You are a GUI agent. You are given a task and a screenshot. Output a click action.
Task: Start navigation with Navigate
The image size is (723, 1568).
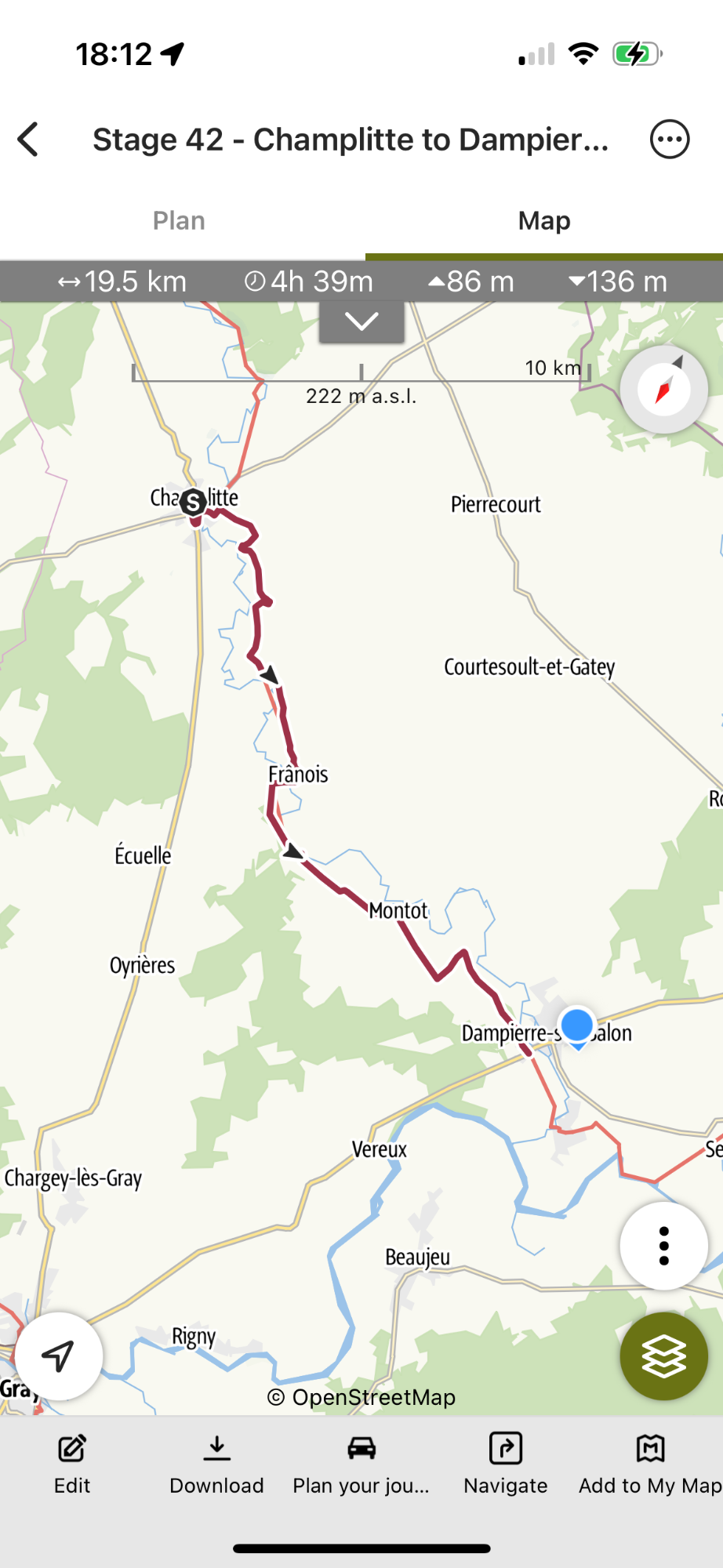pyautogui.click(x=506, y=1465)
